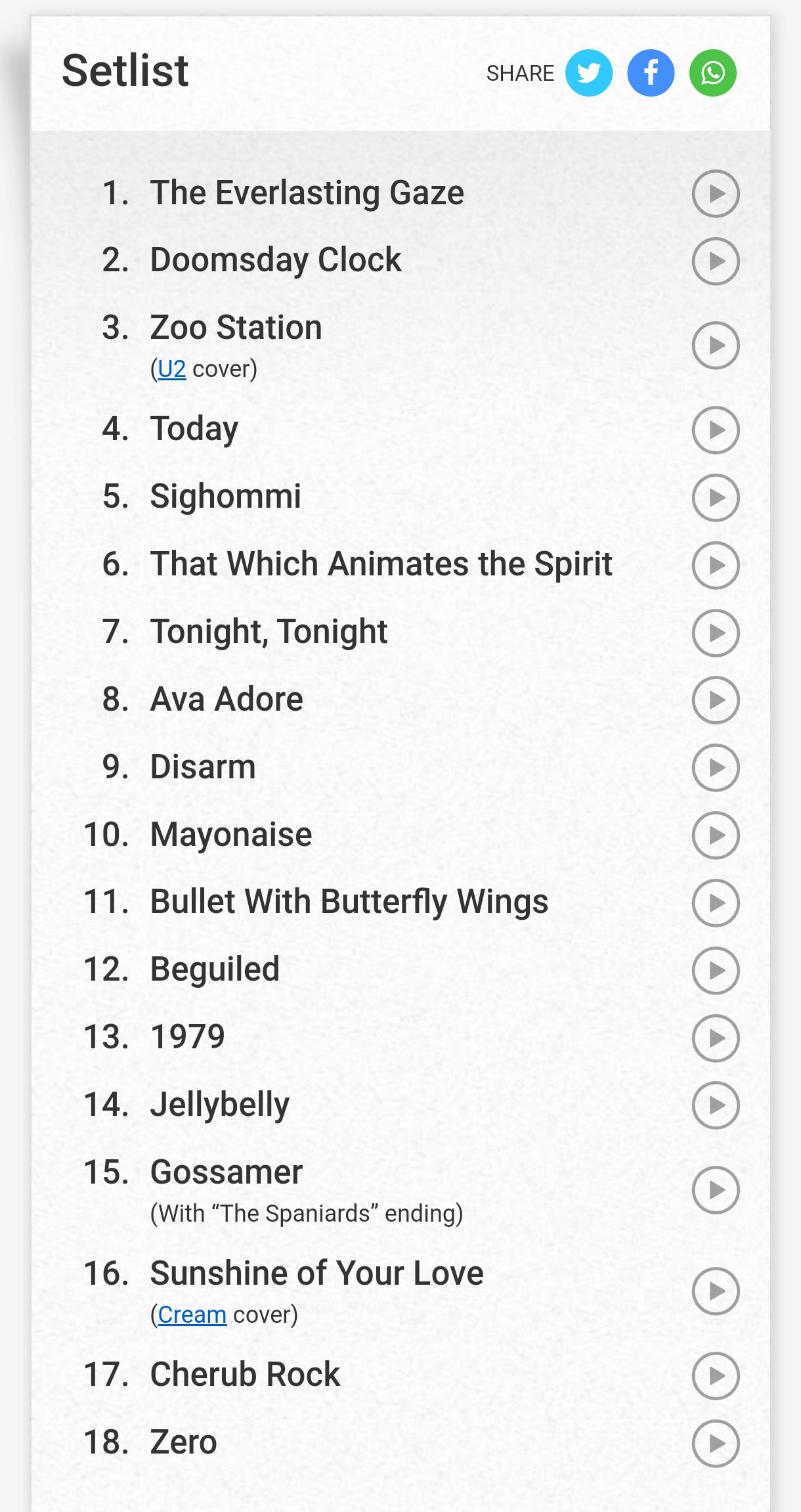This screenshot has width=801, height=1512.
Task: Share the setlist on Twitter
Action: [x=589, y=73]
